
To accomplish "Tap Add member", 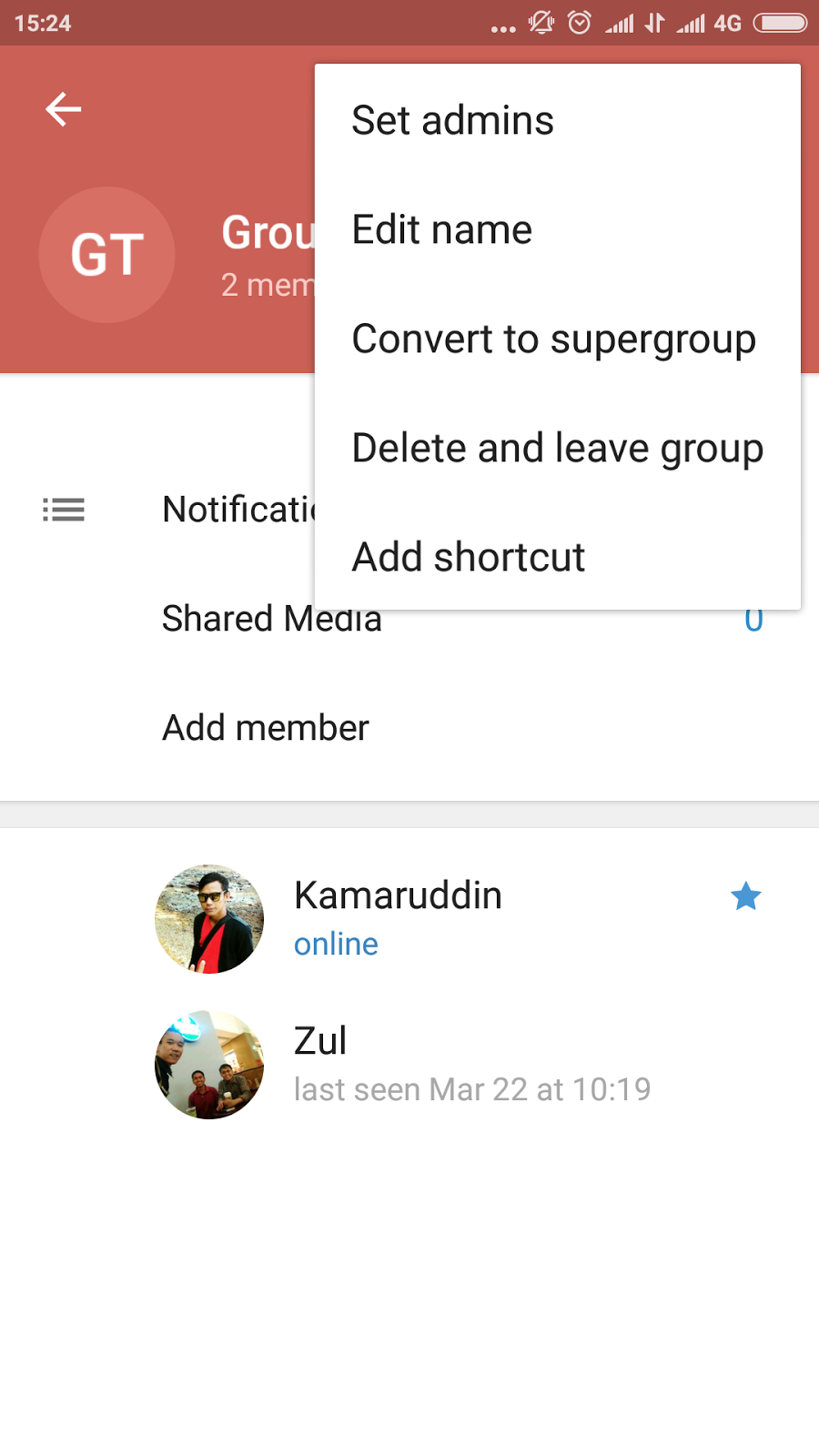I will click(x=266, y=728).
